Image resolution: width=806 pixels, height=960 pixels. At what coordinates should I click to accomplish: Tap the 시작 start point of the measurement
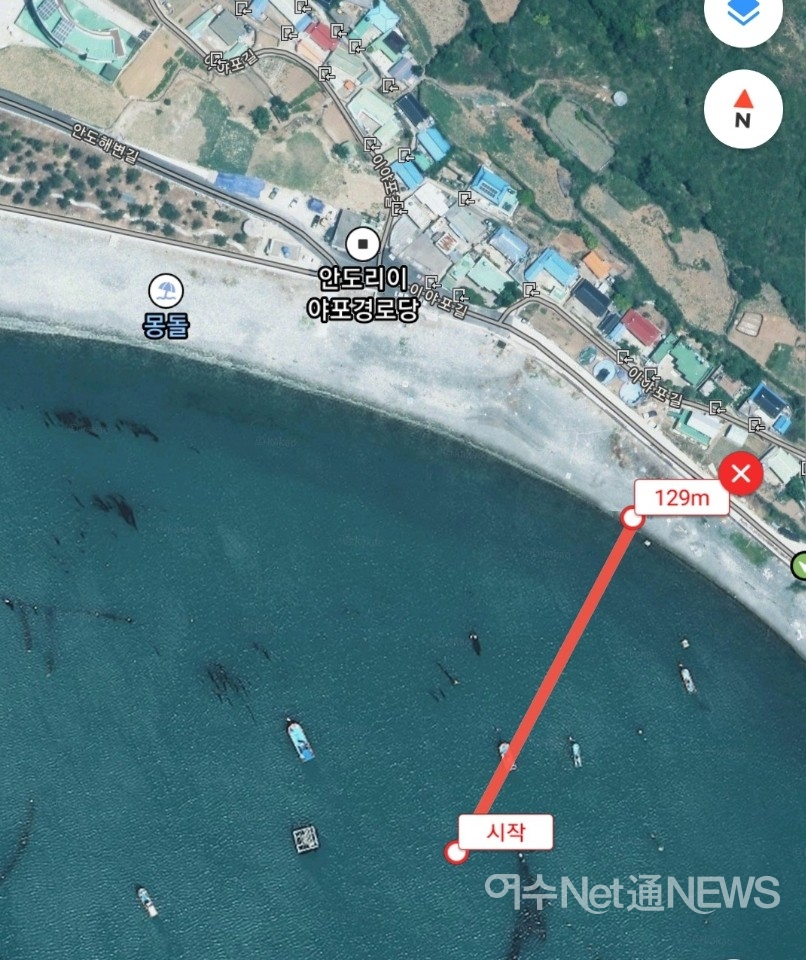456,852
